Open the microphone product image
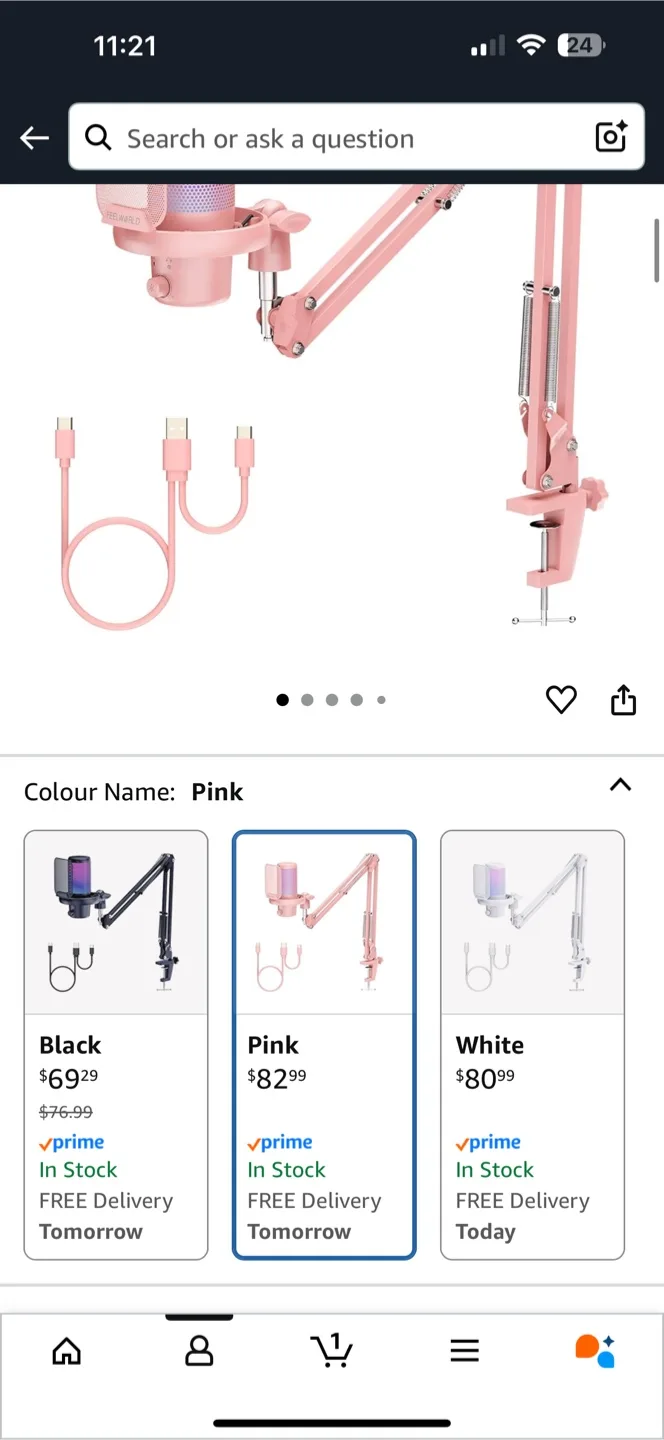This screenshot has height=1440, width=664. (x=332, y=420)
